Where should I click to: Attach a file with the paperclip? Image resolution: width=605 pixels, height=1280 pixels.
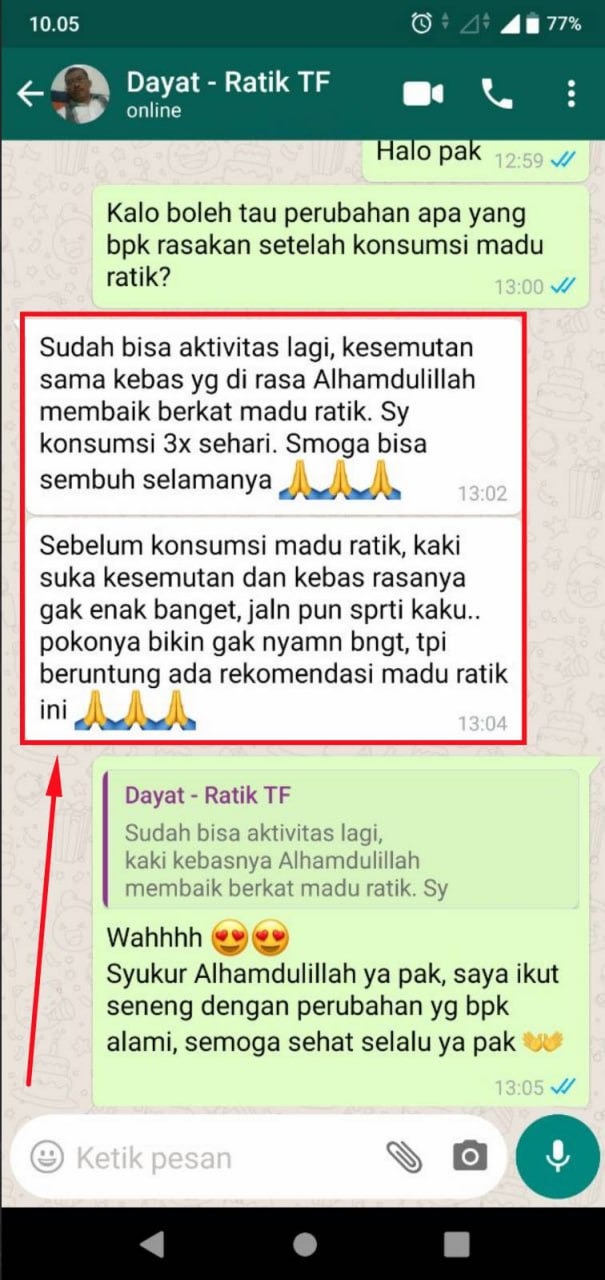click(x=404, y=1158)
